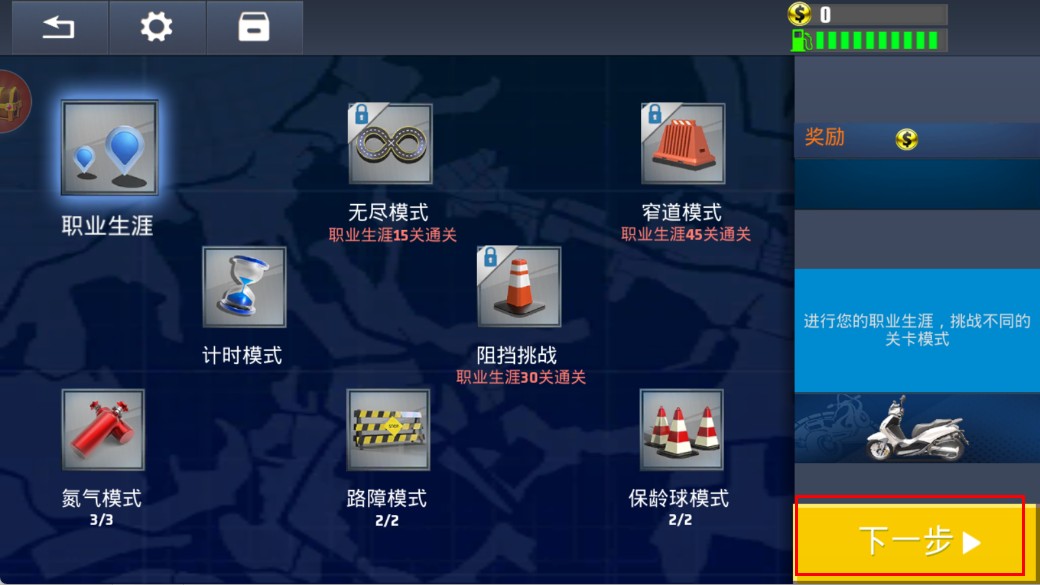This screenshot has height=585, width=1040.
Task: Select the 氮气模式 tile
Action: pos(103,430)
